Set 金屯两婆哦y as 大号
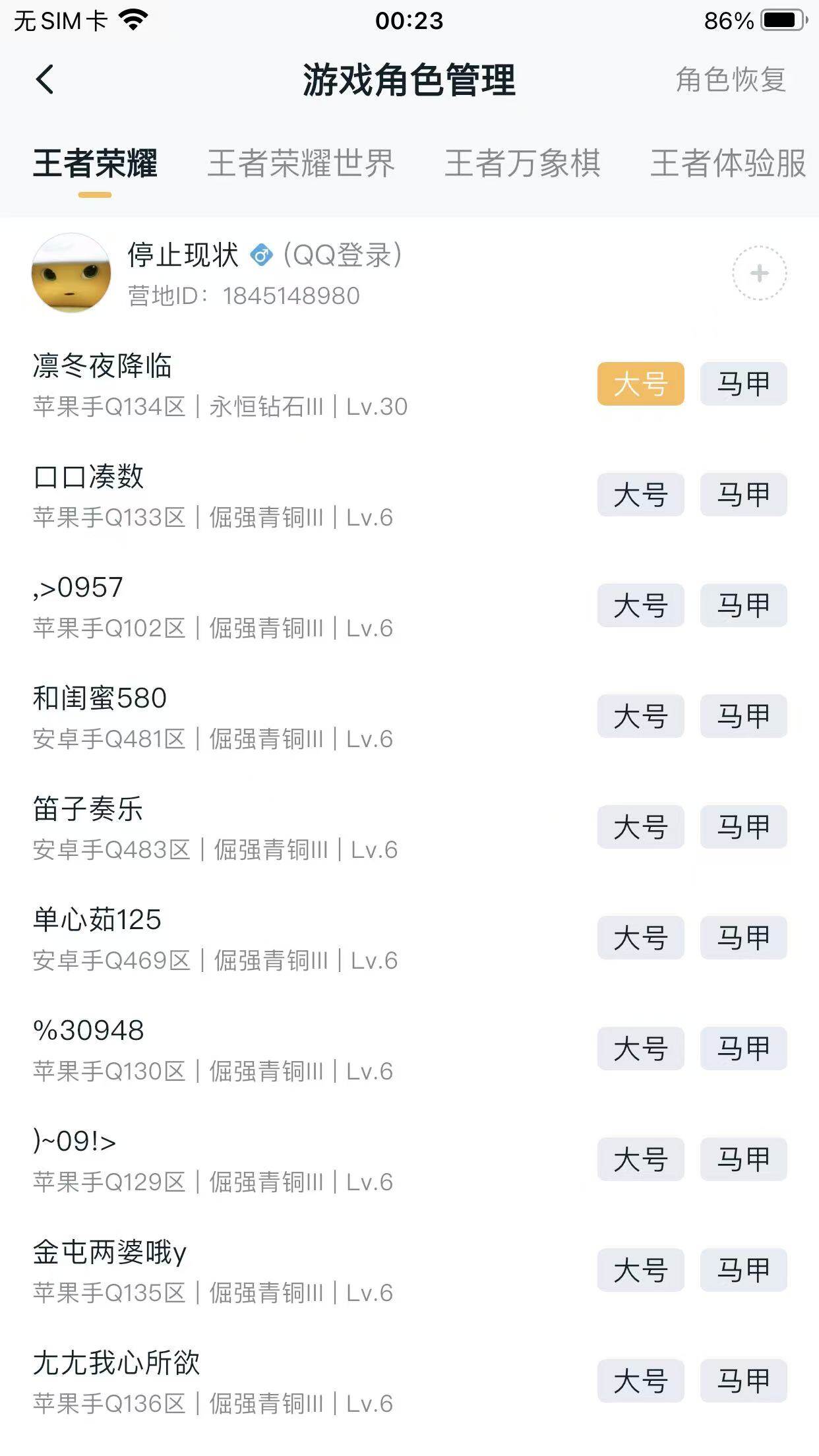The width and height of the screenshot is (819, 1456). (x=640, y=1271)
